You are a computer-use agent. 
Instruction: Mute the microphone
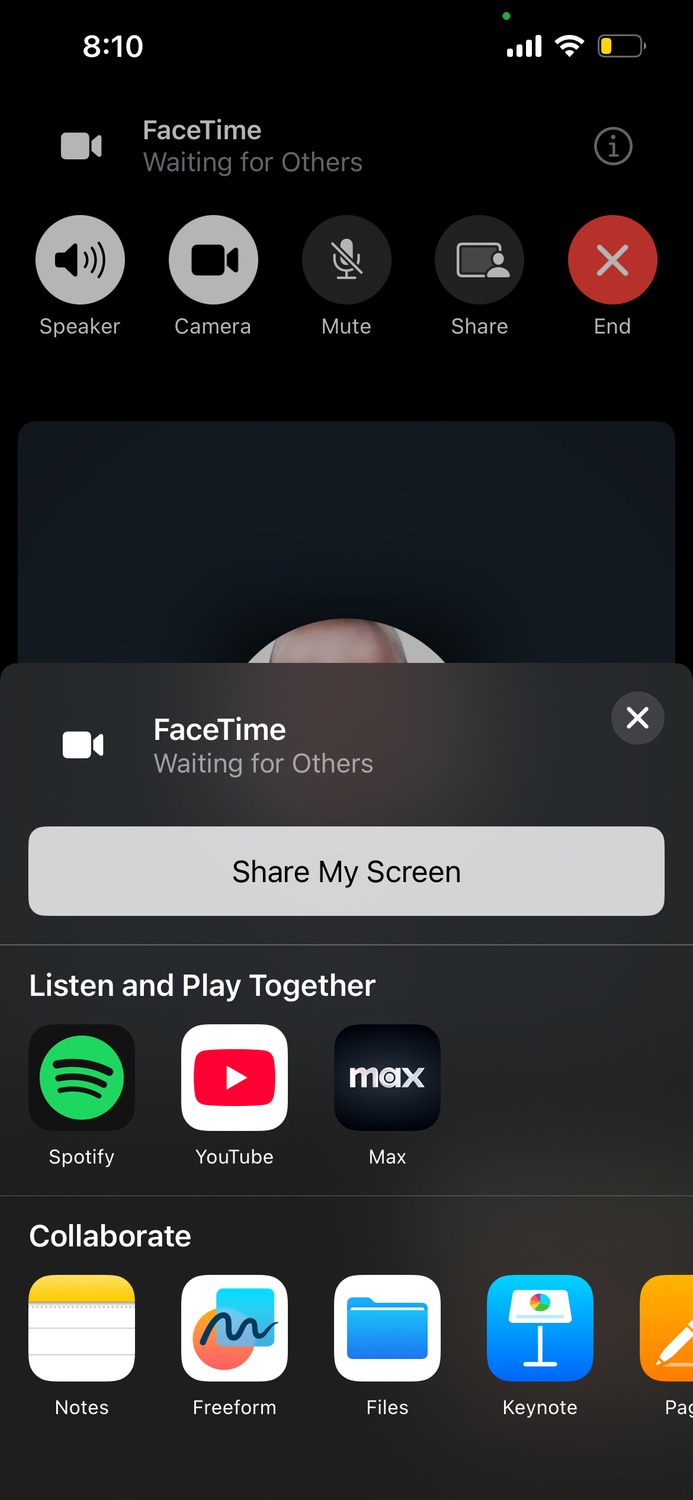(x=346, y=260)
